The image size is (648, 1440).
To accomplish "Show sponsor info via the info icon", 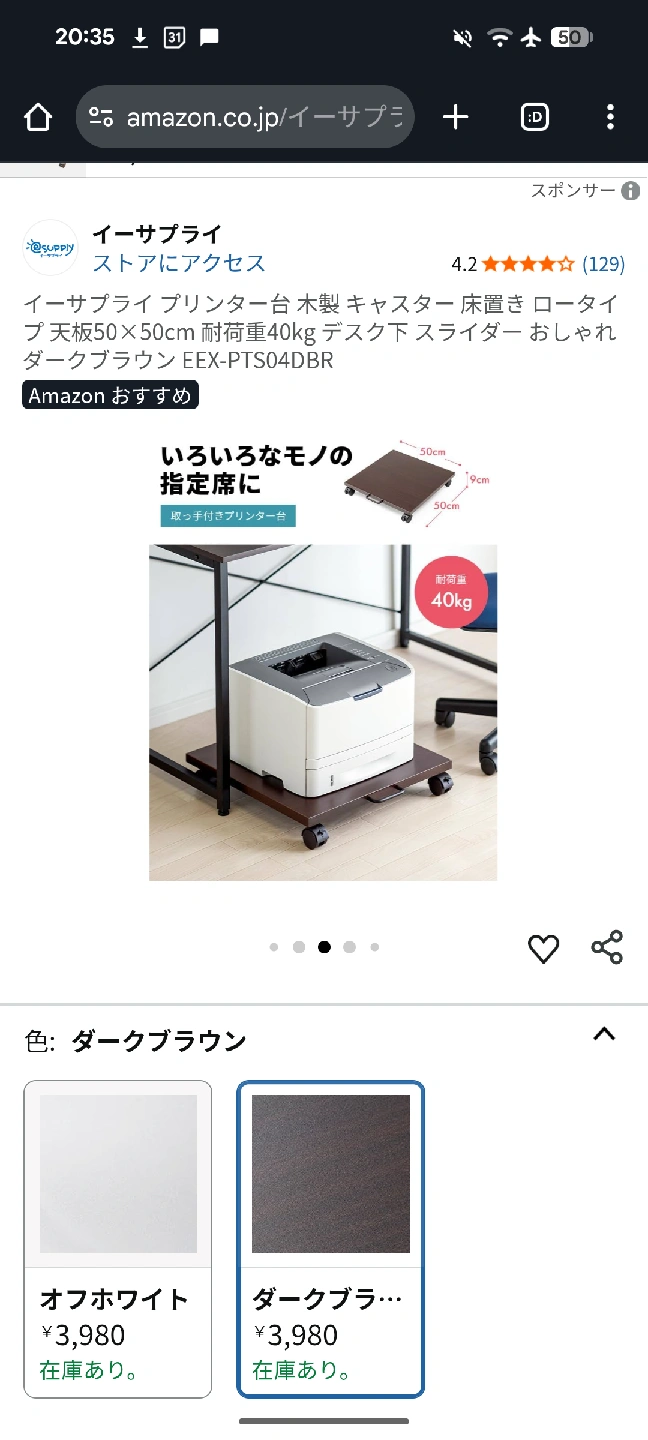I will 630,191.
